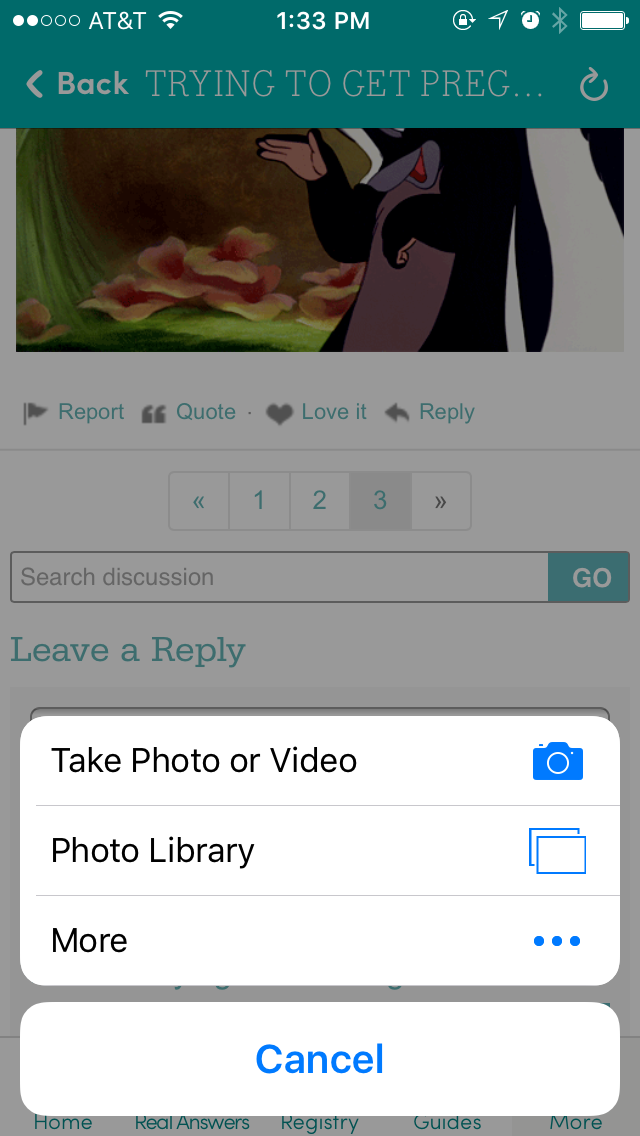Select Take Photo or Video option
Image resolution: width=640 pixels, height=1136 pixels.
click(319, 761)
